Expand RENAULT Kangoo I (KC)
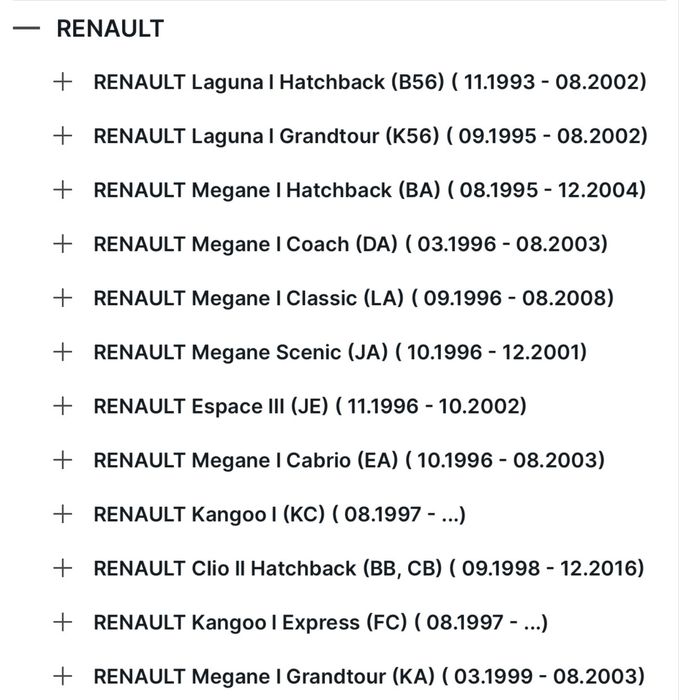This screenshot has height=700, width=679. click(63, 514)
